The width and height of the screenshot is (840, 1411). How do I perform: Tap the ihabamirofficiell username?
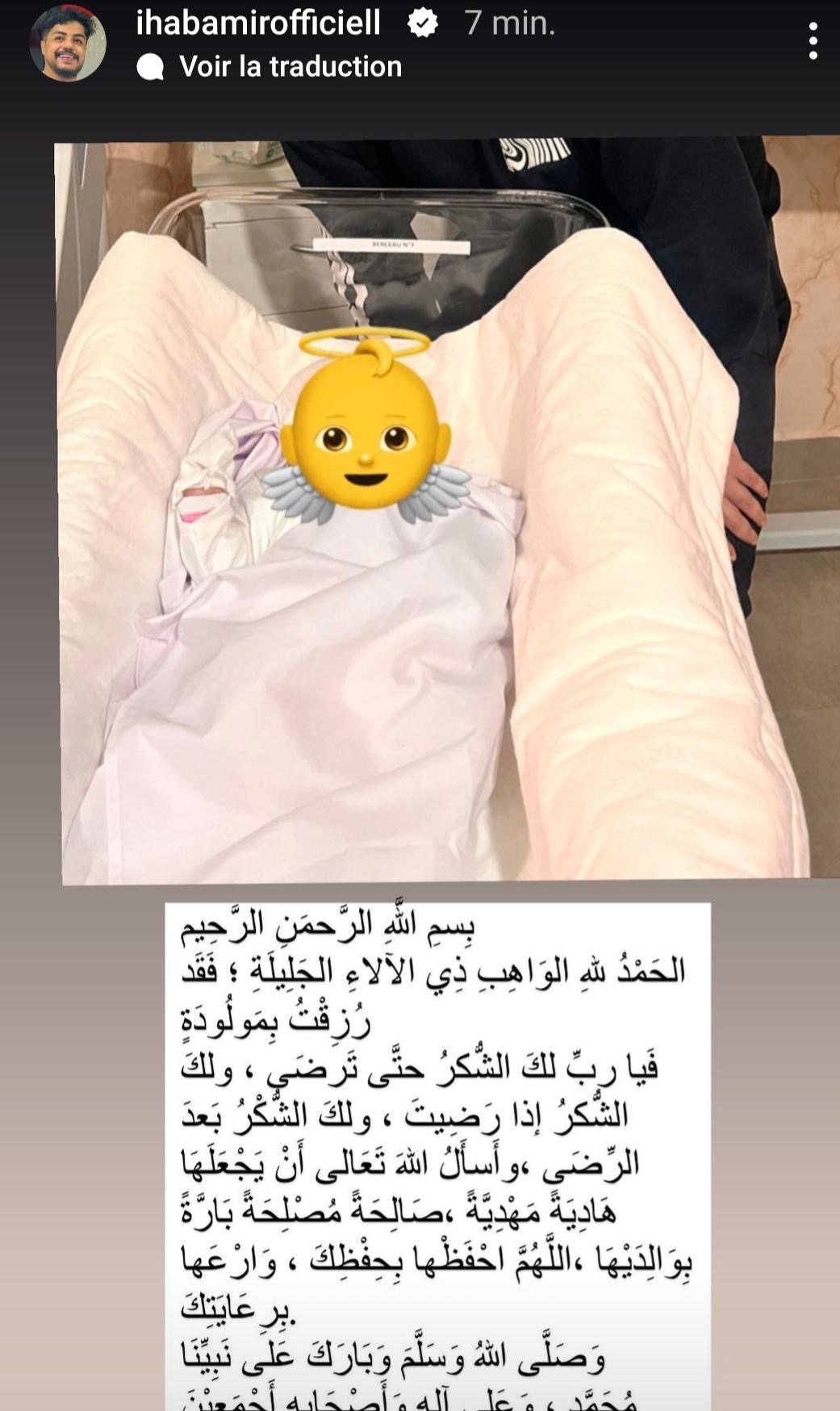coord(258,23)
